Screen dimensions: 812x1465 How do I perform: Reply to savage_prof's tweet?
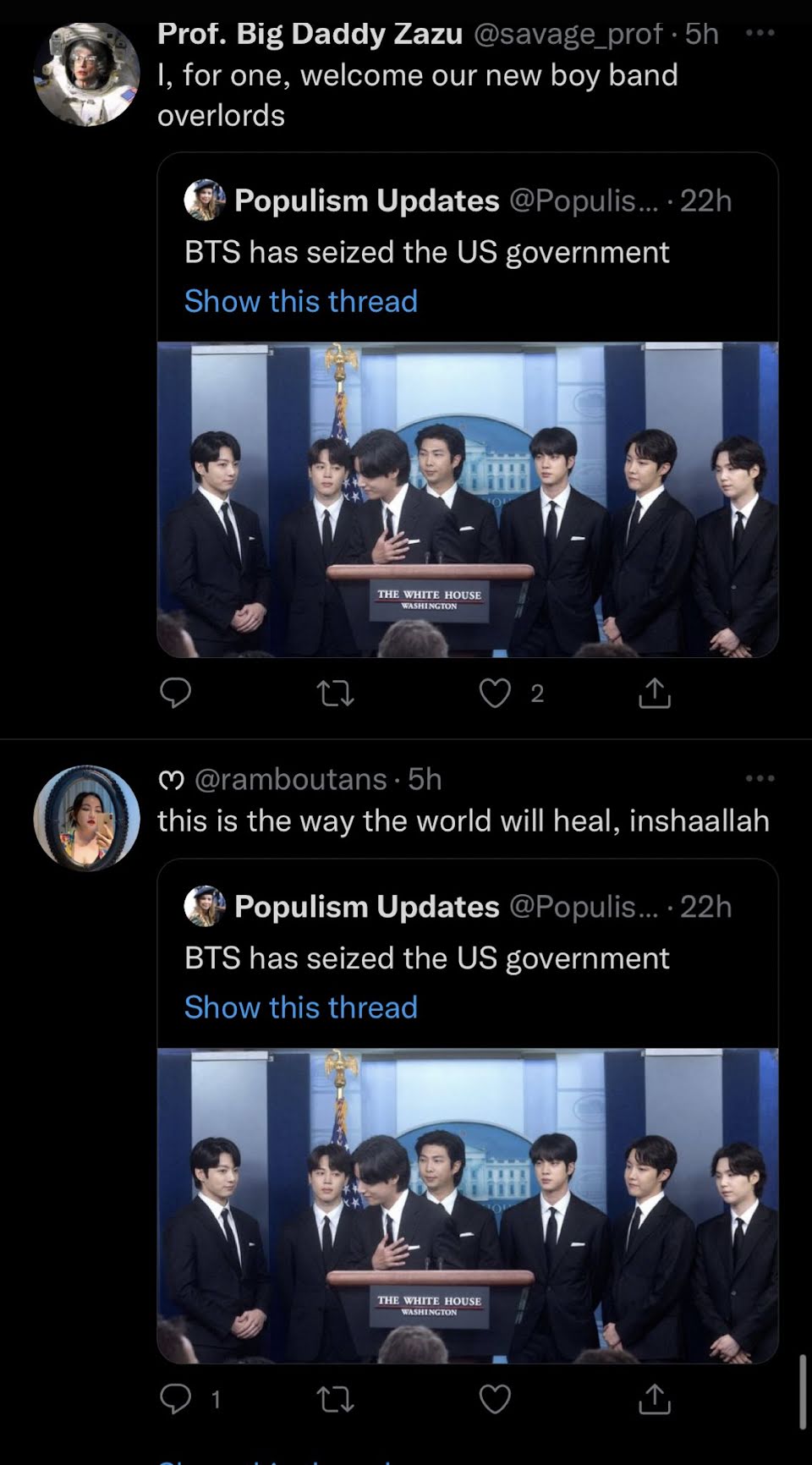click(175, 694)
